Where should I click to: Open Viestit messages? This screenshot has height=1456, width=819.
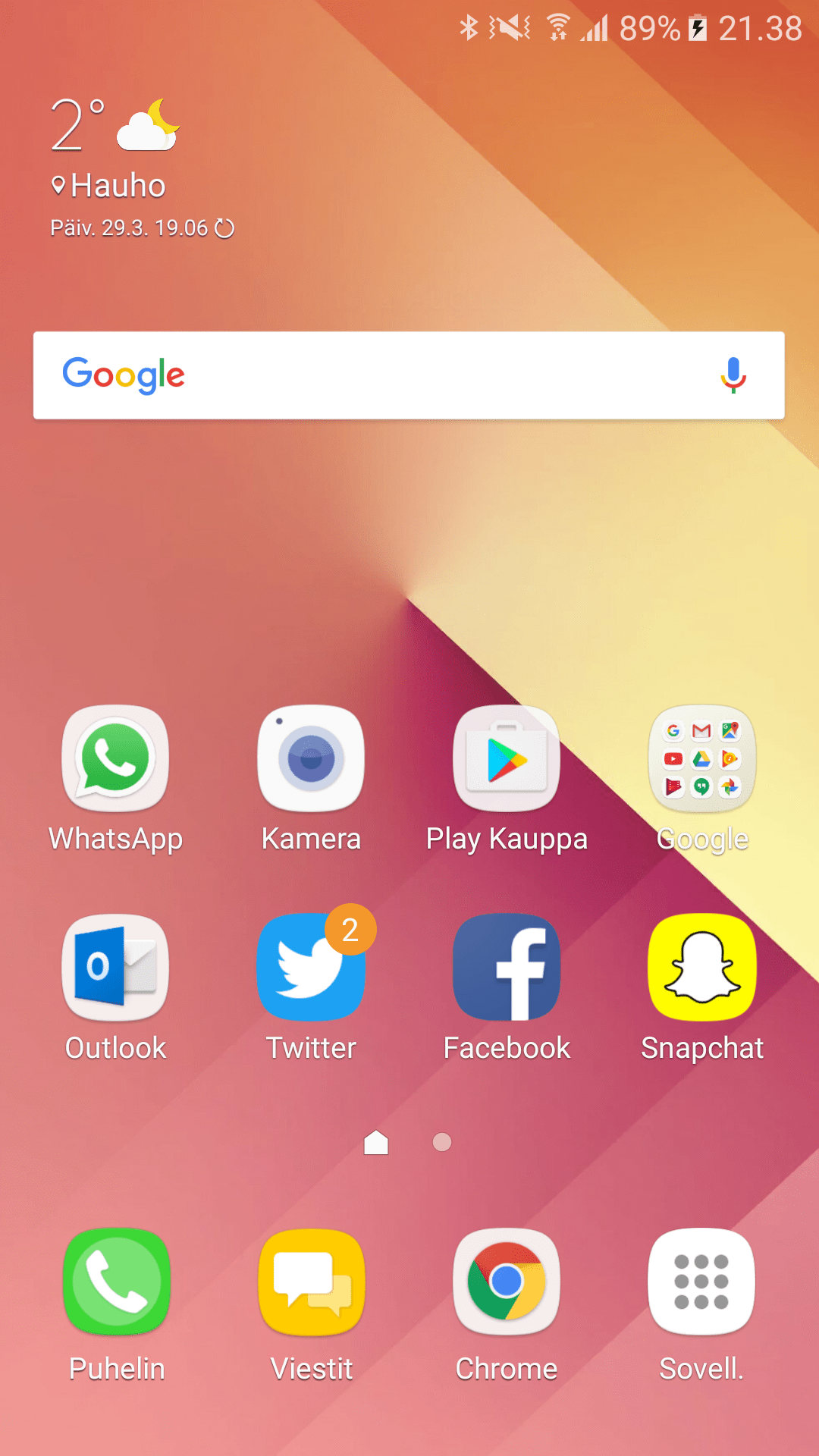coord(312,1282)
